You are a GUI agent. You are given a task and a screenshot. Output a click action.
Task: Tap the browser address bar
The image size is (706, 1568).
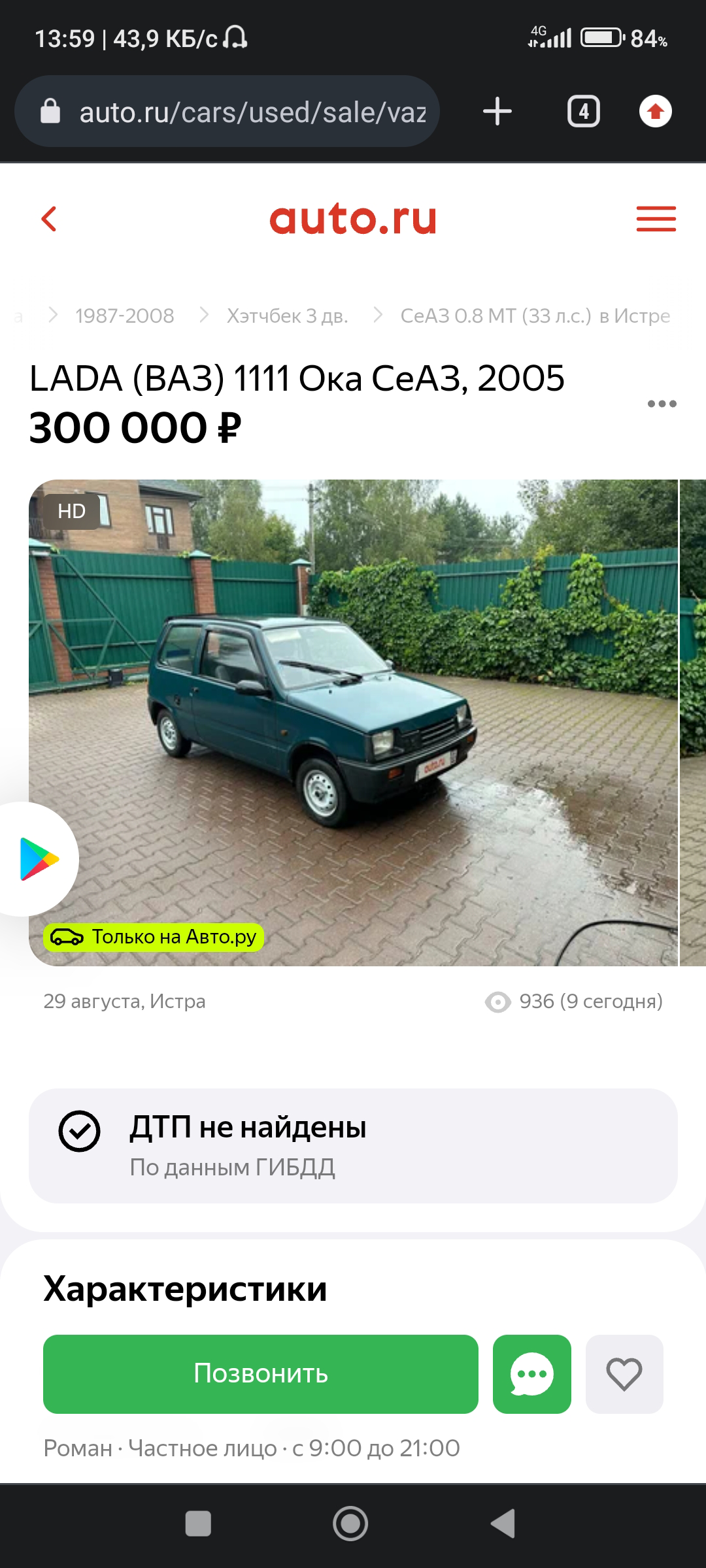227,111
